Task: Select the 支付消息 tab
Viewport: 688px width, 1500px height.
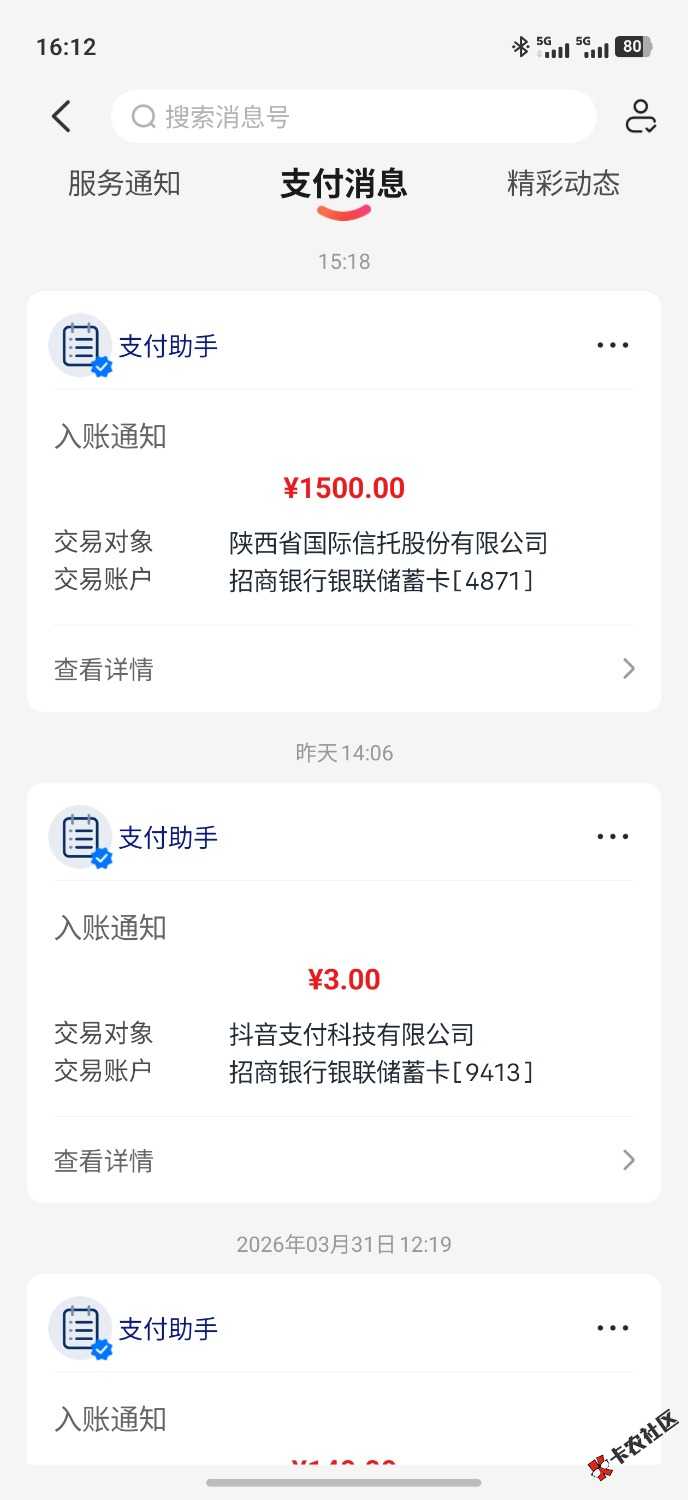Action: [x=343, y=184]
